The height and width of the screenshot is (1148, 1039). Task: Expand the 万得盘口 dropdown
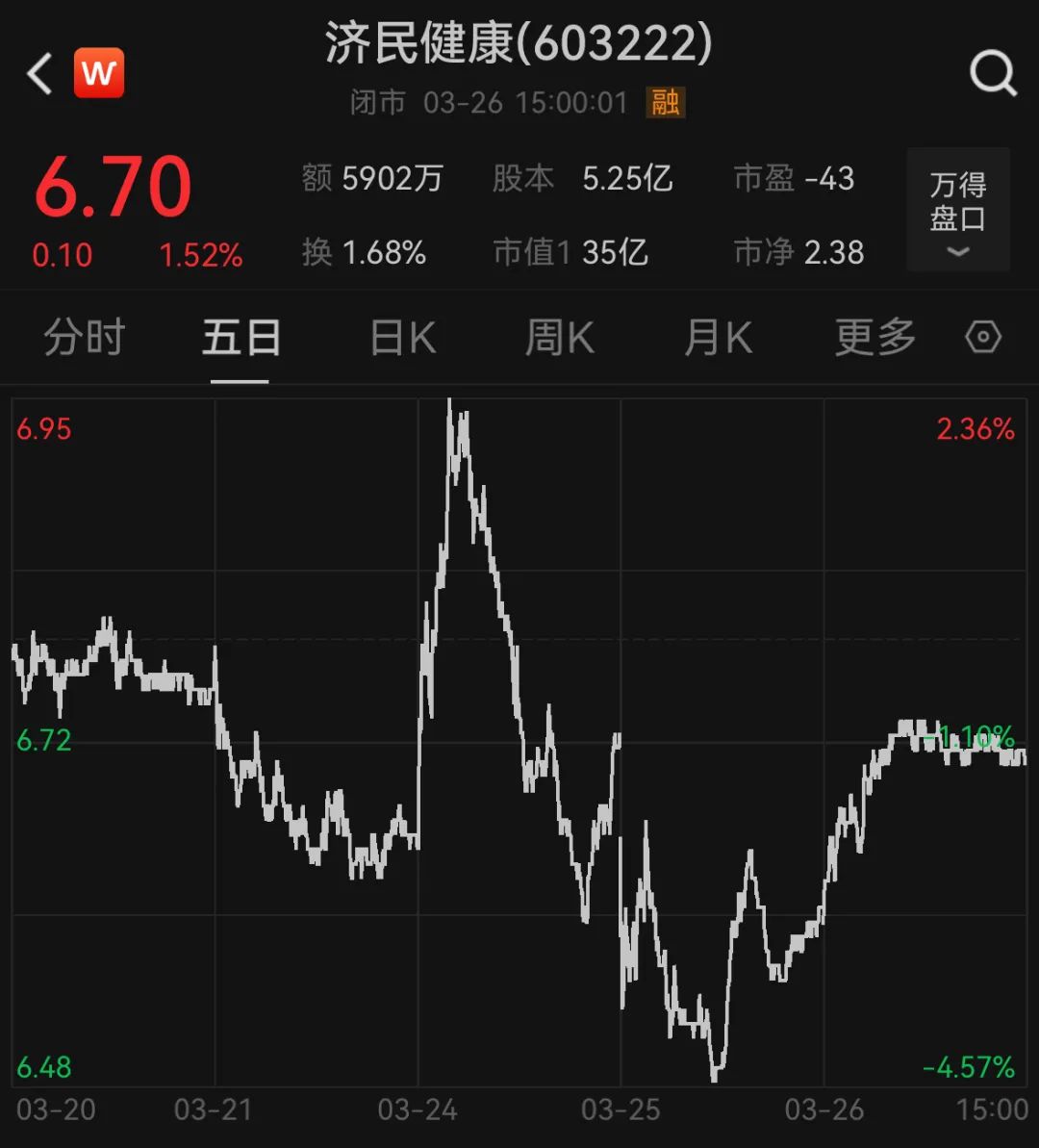(x=957, y=211)
